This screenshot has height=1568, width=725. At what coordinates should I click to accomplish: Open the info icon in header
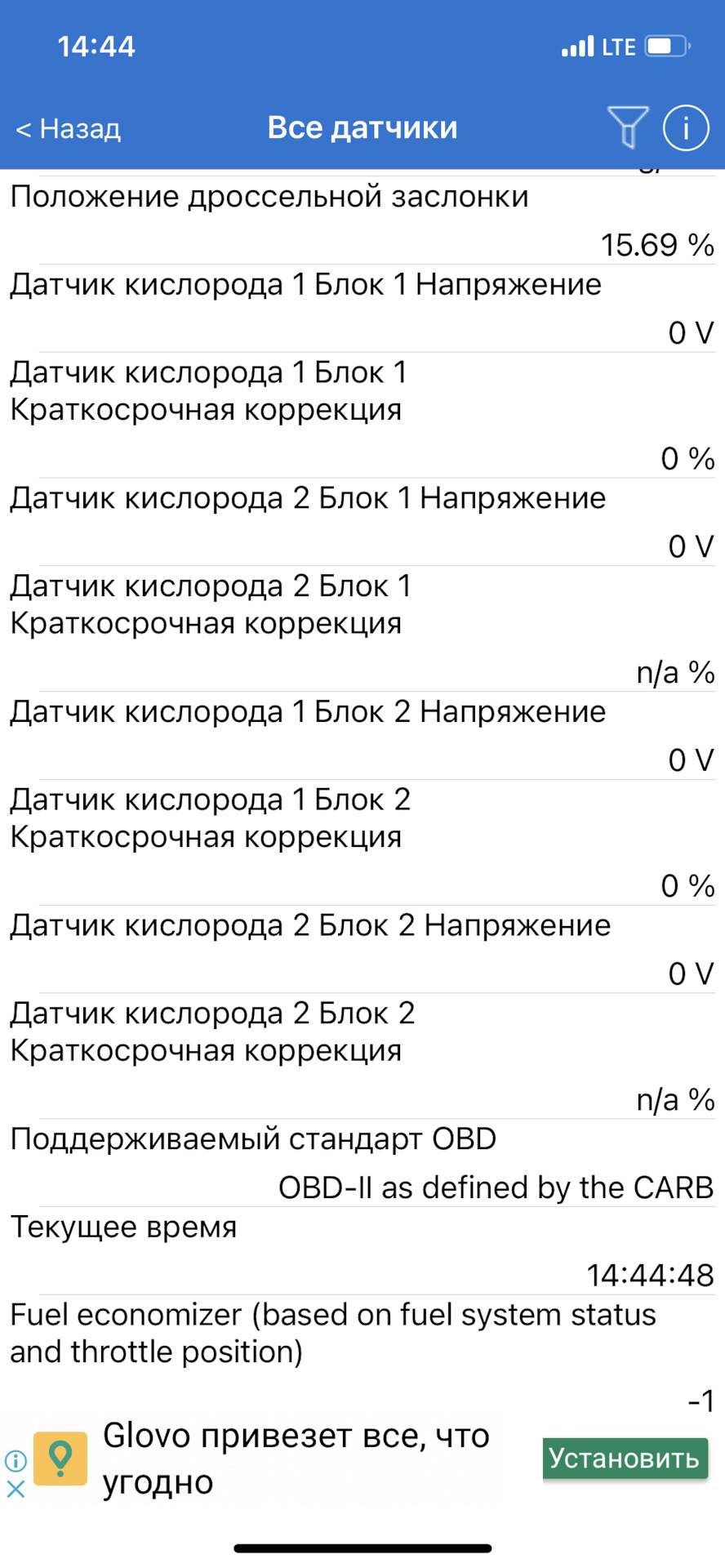click(x=685, y=128)
